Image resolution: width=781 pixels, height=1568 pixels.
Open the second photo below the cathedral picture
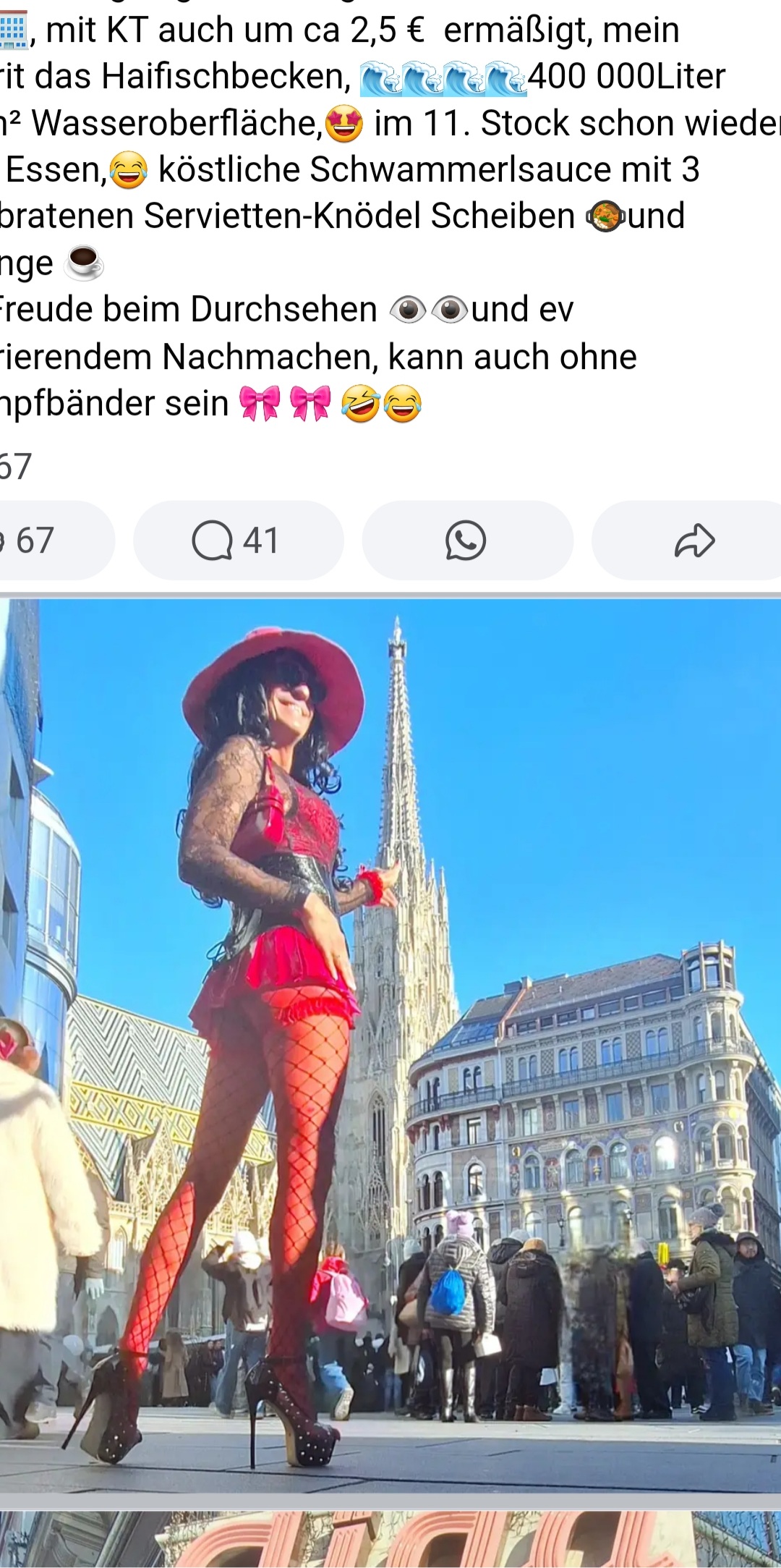390,1538
